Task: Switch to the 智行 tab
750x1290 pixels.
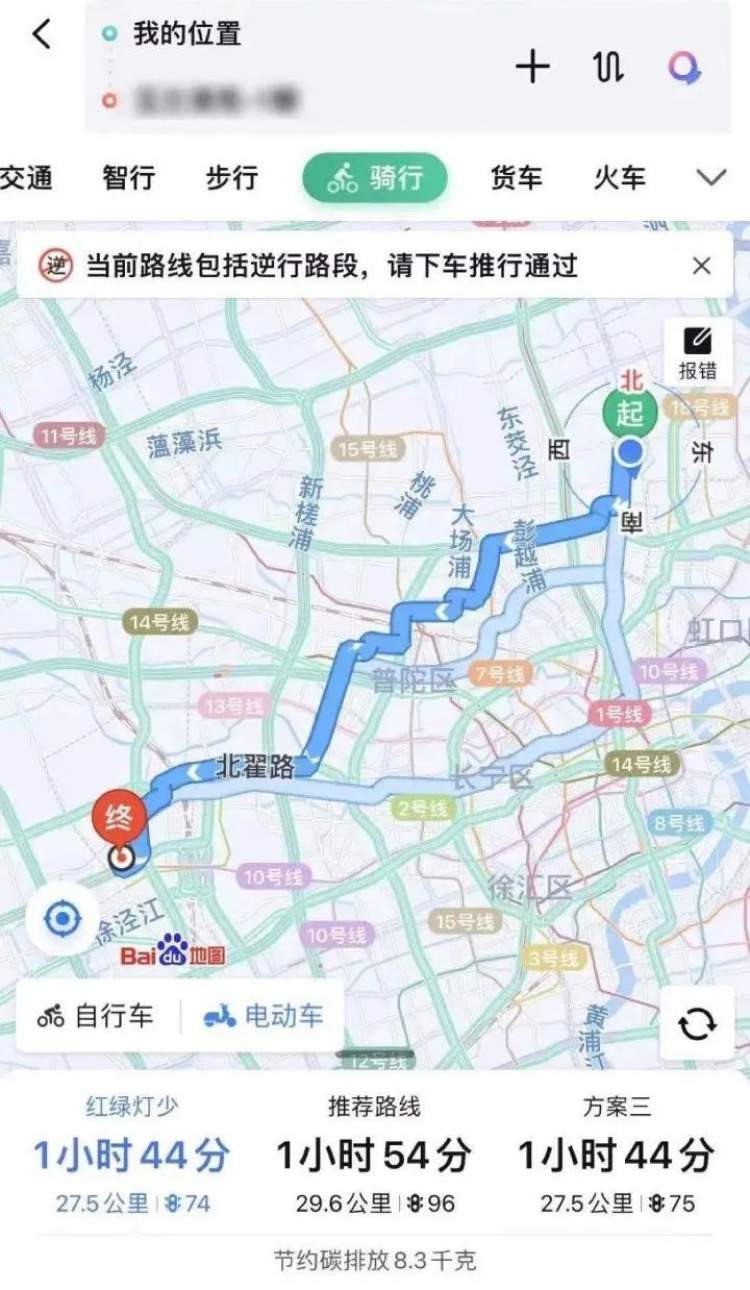Action: [128, 179]
